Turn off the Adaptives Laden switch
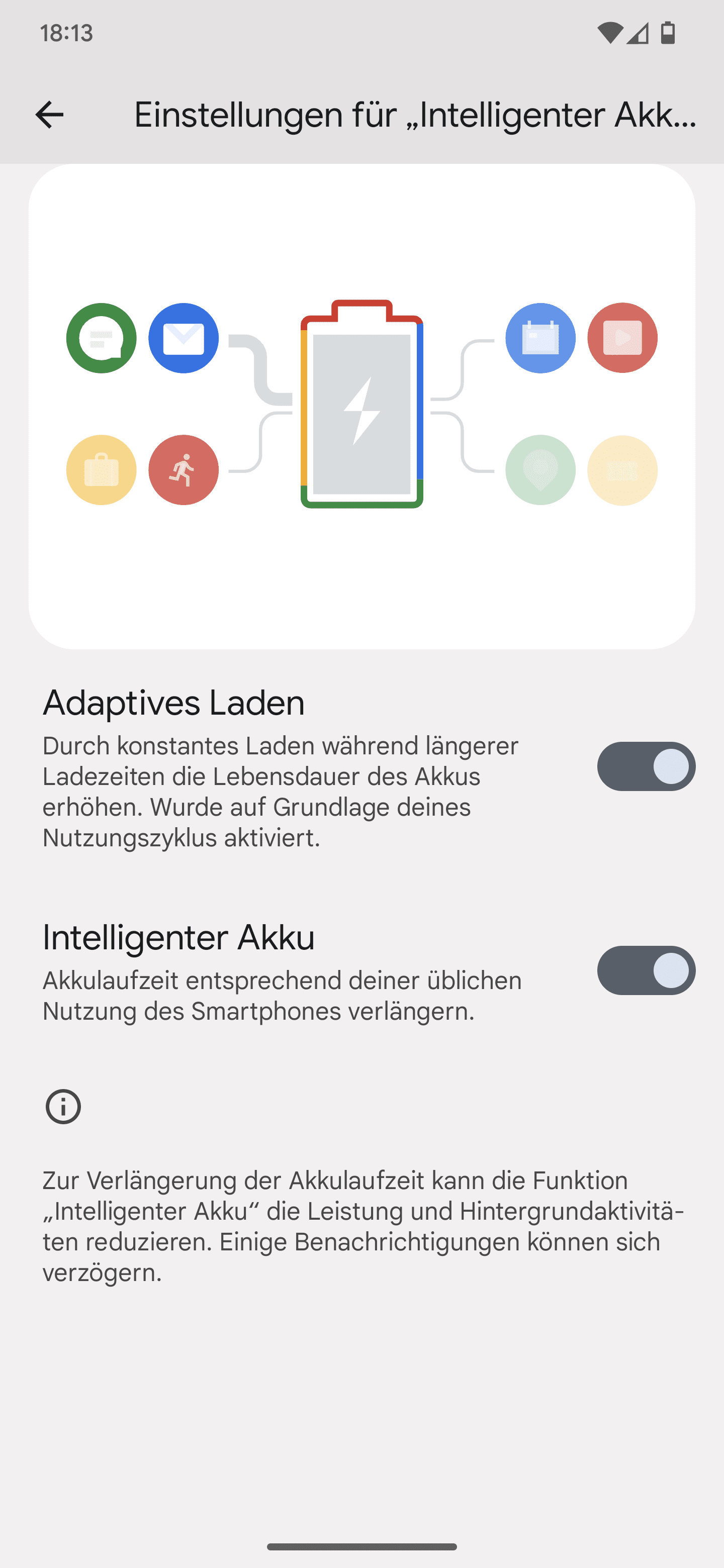The image size is (724, 1568). pyautogui.click(x=646, y=766)
